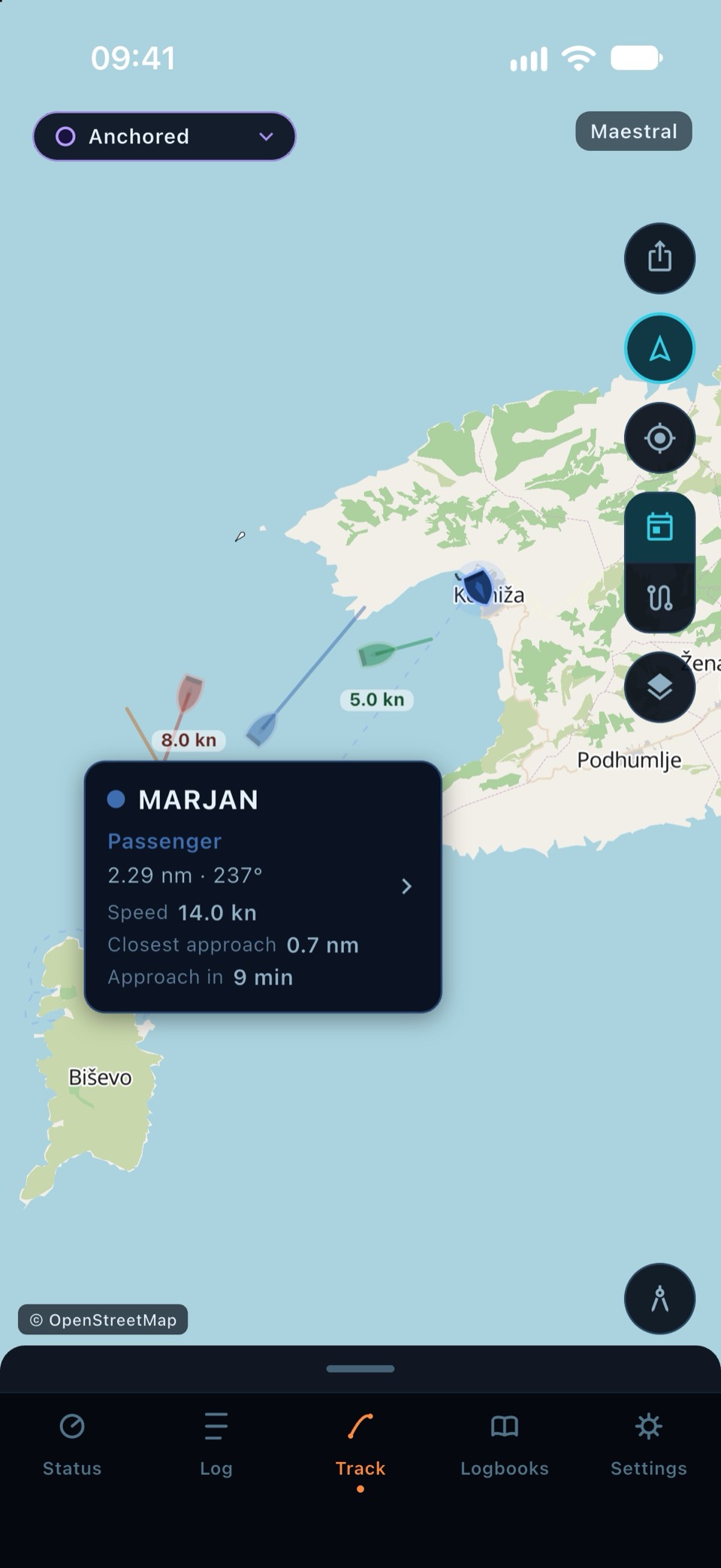Center map on current location
The width and height of the screenshot is (721, 1568).
[x=659, y=437]
